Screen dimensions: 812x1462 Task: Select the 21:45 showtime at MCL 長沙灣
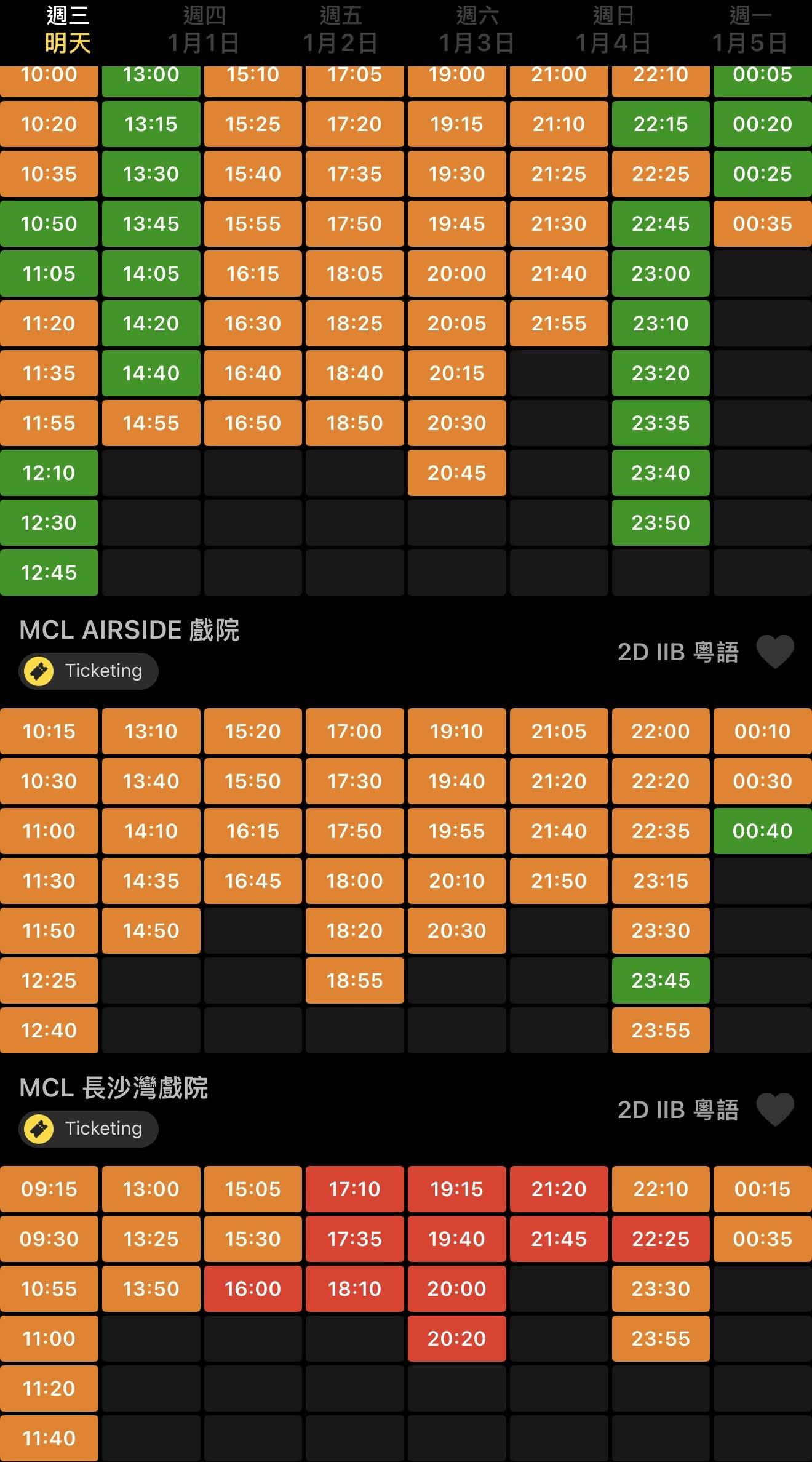tap(559, 1239)
